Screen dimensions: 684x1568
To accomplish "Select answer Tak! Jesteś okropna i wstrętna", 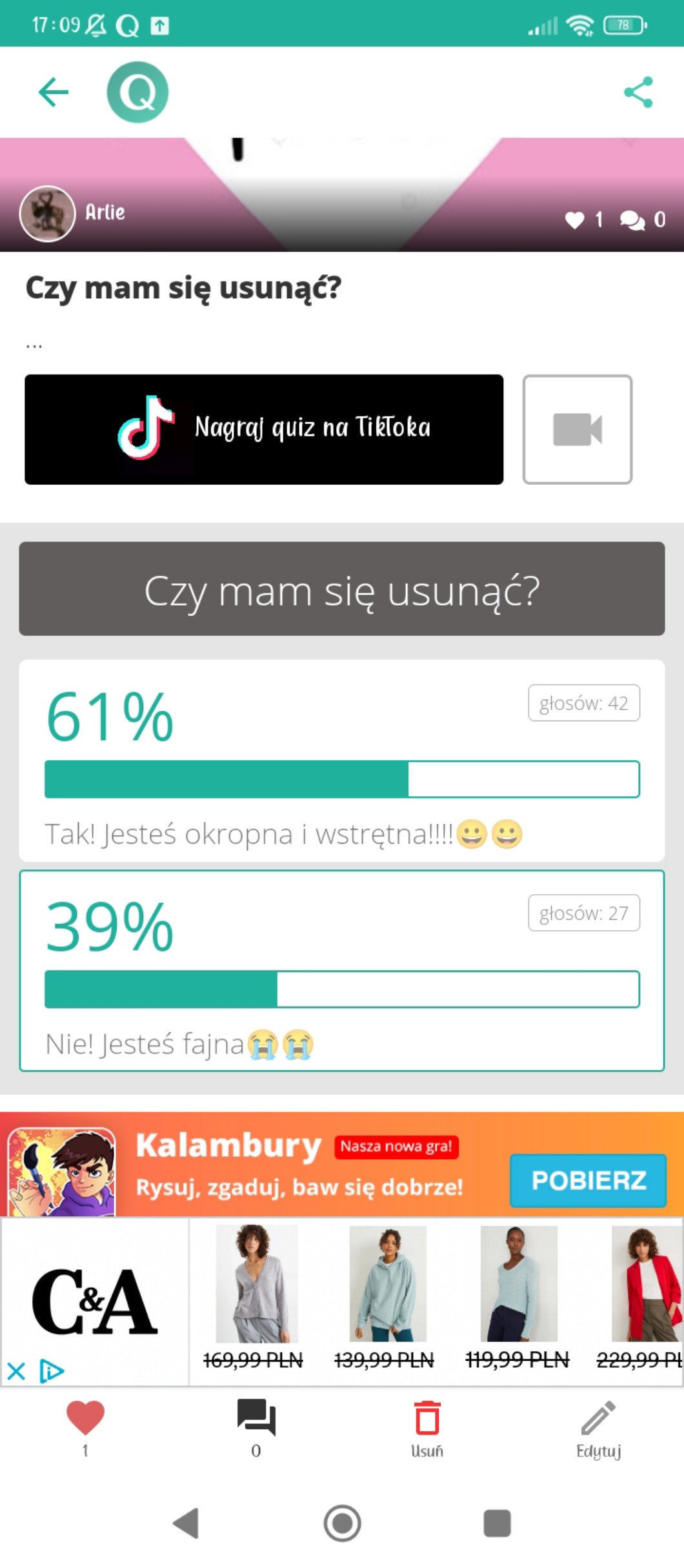I will click(x=342, y=760).
